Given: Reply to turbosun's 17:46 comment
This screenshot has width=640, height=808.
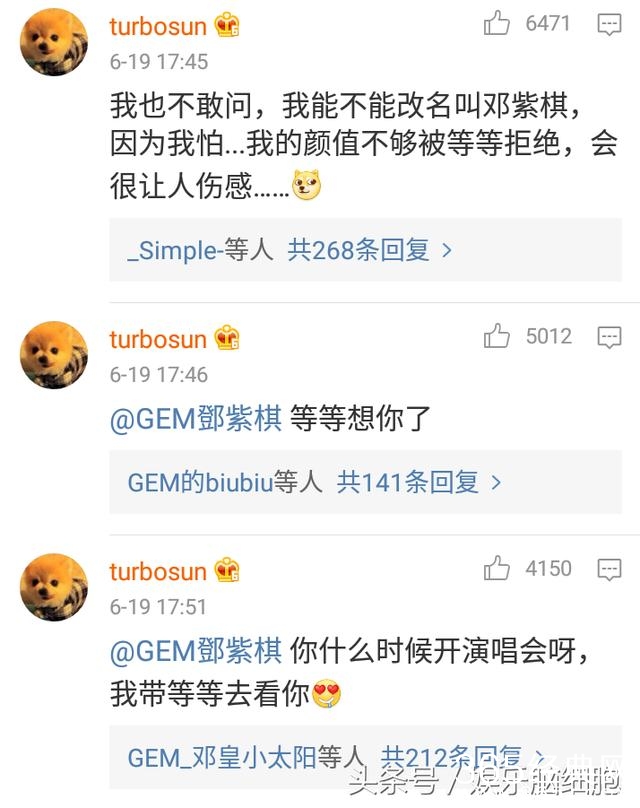Looking at the screenshot, I should [609, 337].
